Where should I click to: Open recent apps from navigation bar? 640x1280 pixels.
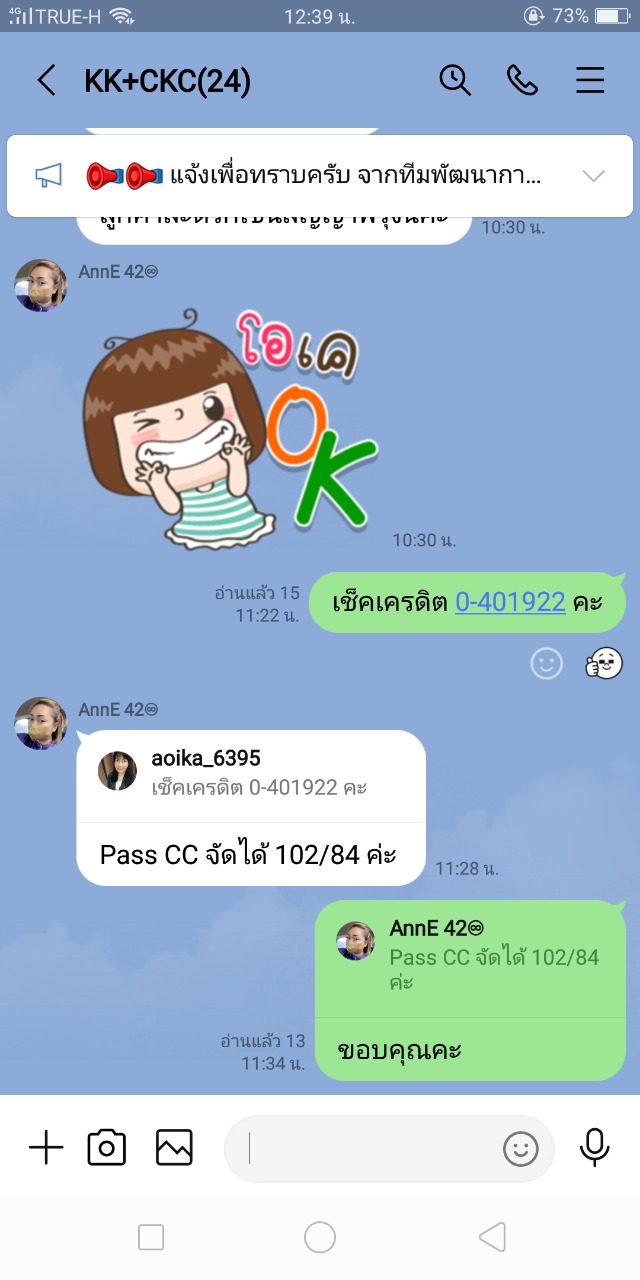click(151, 1238)
